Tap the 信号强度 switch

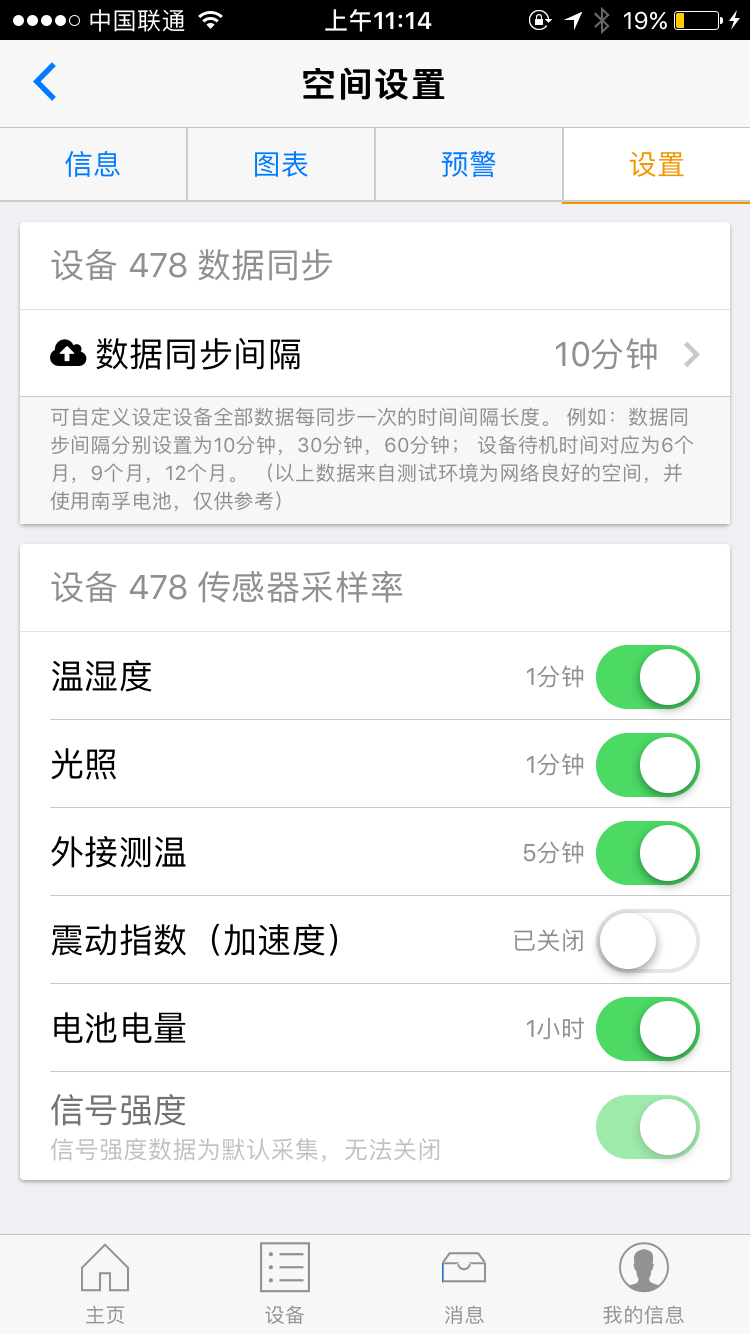pos(647,1127)
